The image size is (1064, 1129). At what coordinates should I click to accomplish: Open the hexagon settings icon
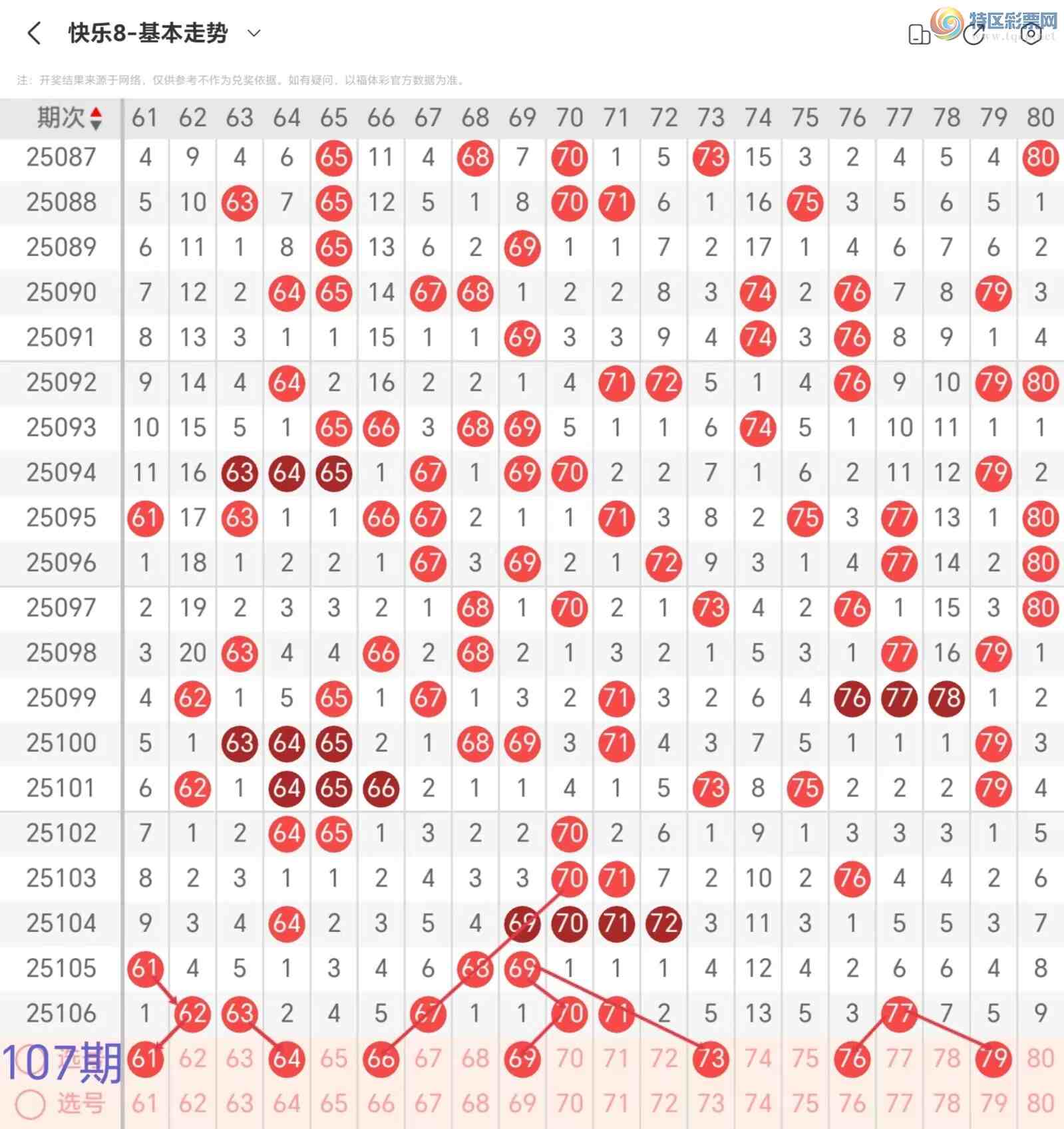(x=1030, y=34)
